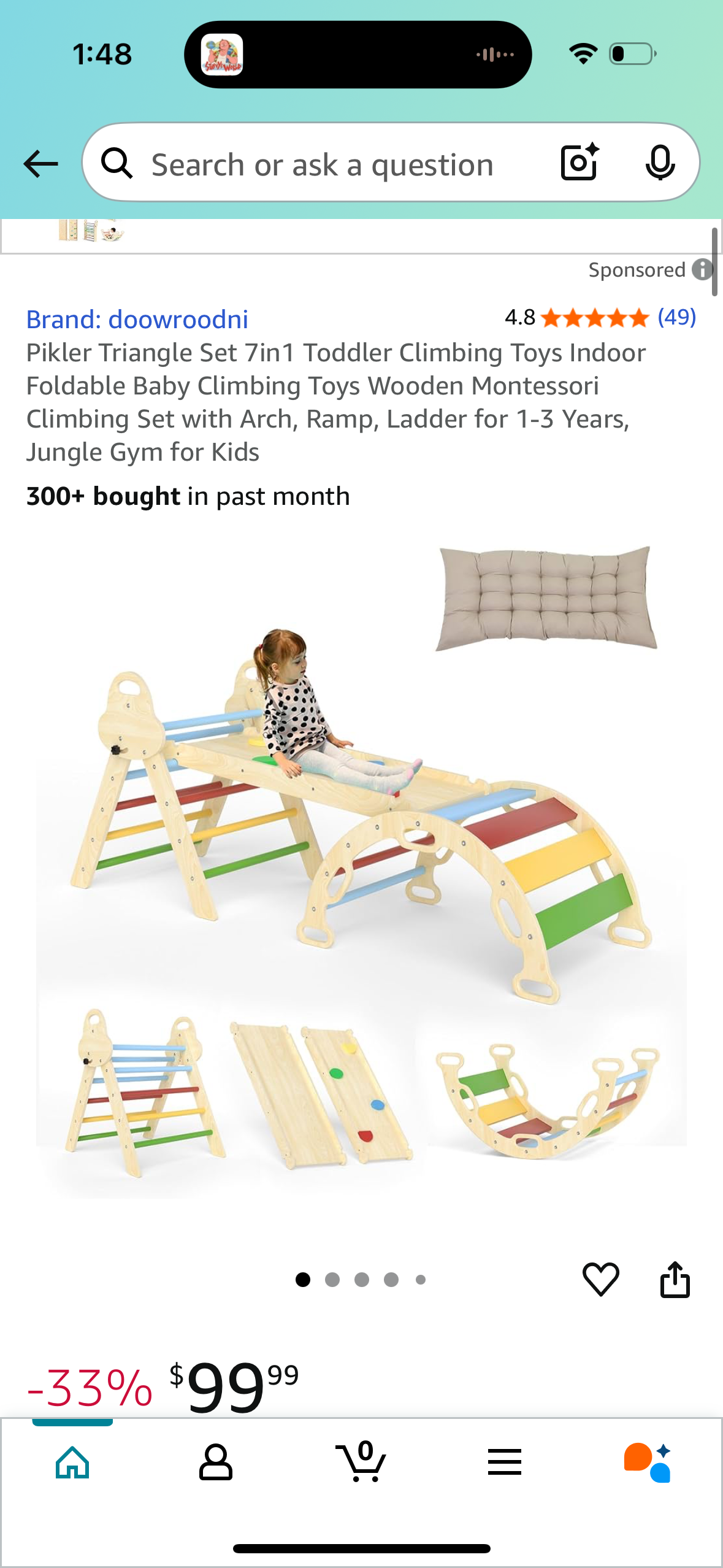Go back using the arrow

tap(40, 164)
